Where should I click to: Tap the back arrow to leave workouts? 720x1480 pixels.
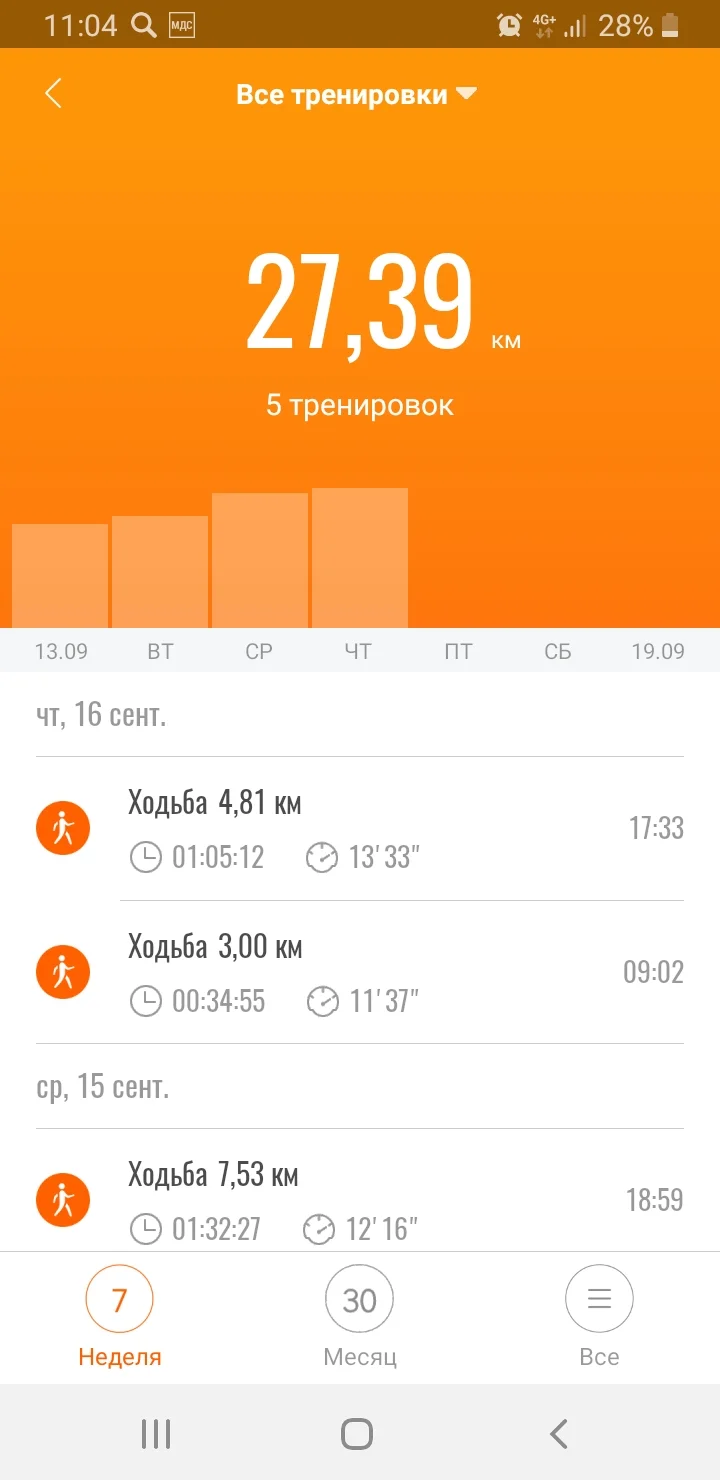53,93
